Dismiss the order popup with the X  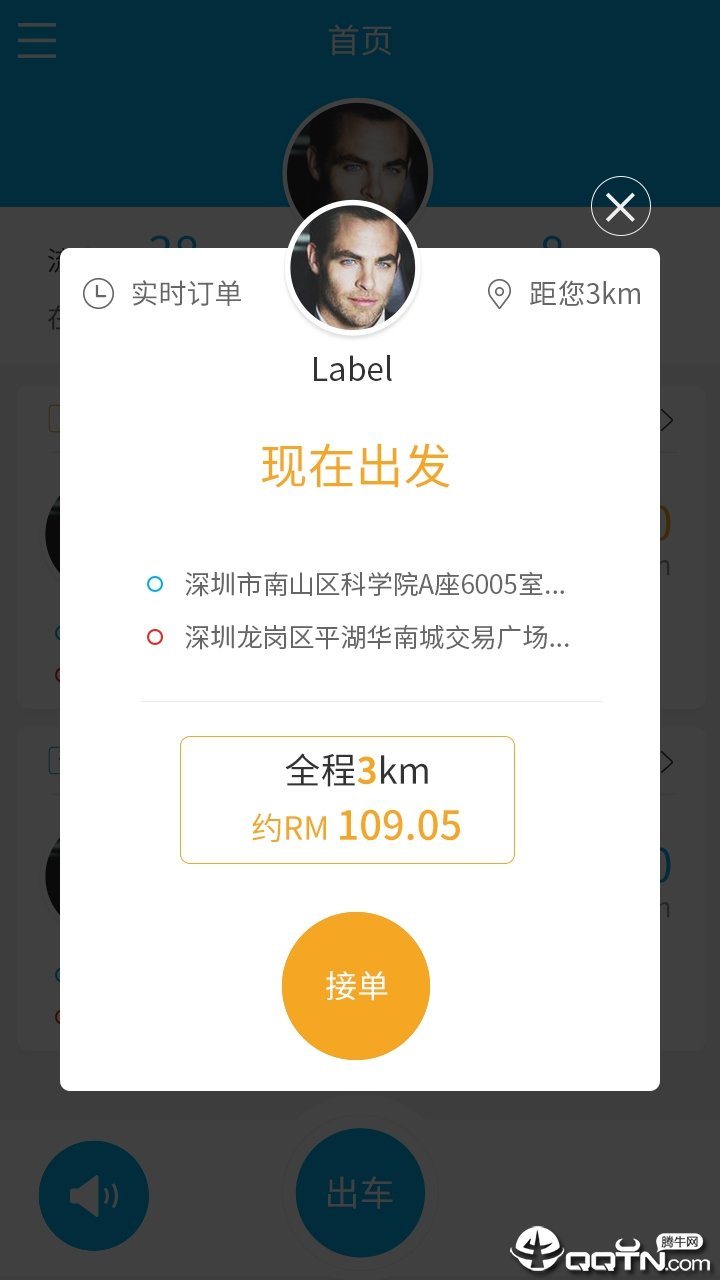pyautogui.click(x=621, y=207)
